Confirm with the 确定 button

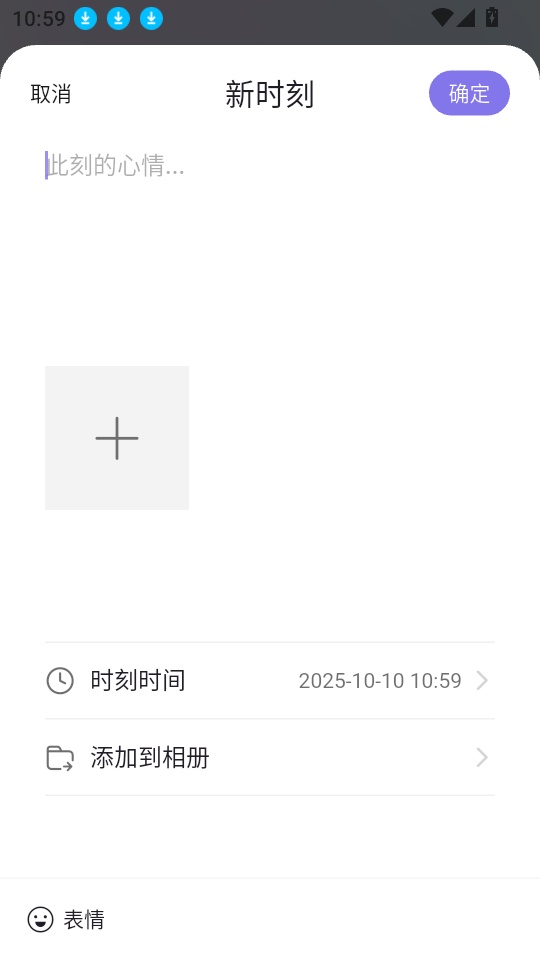tap(469, 93)
